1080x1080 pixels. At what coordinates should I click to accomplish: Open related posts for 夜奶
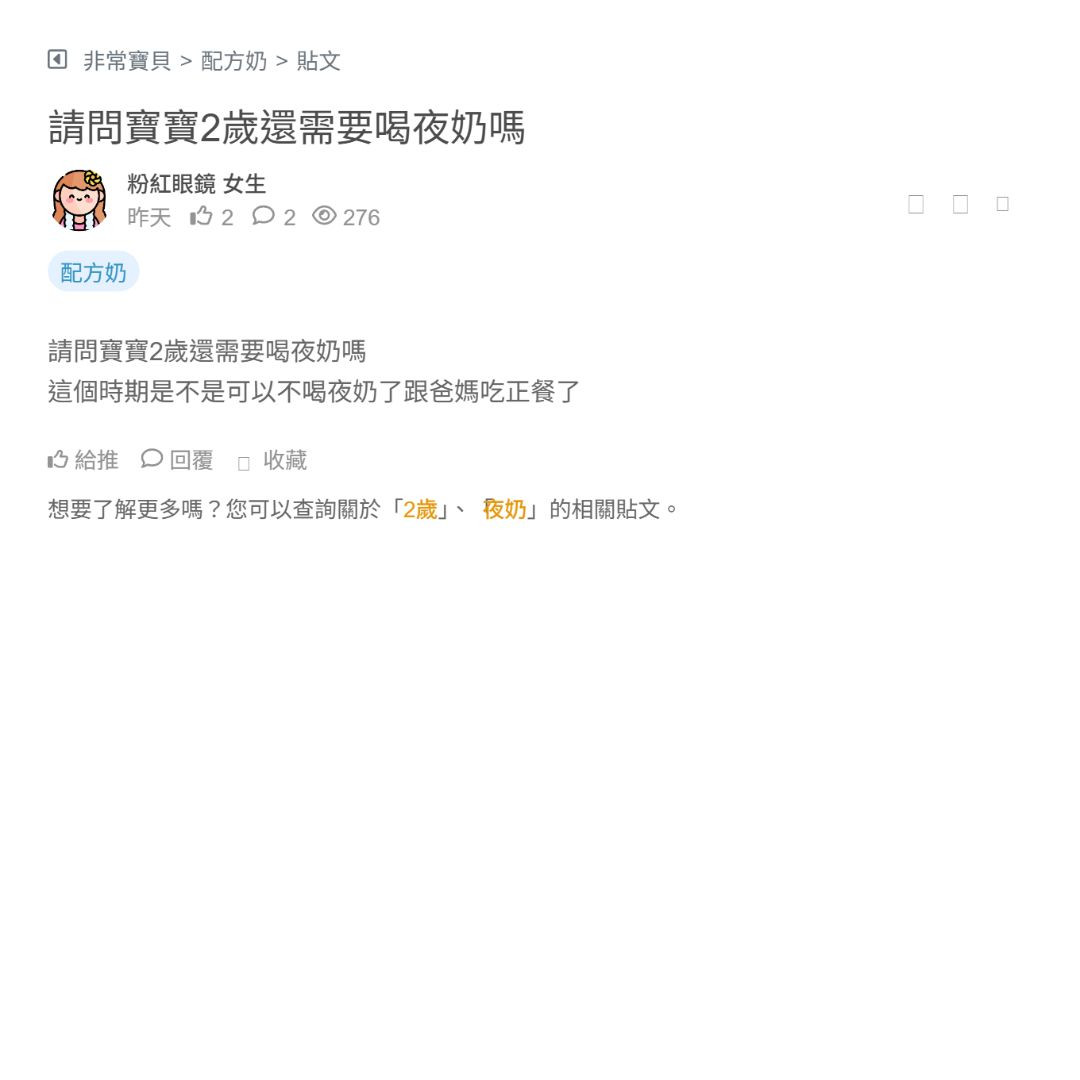pyautogui.click(x=505, y=510)
